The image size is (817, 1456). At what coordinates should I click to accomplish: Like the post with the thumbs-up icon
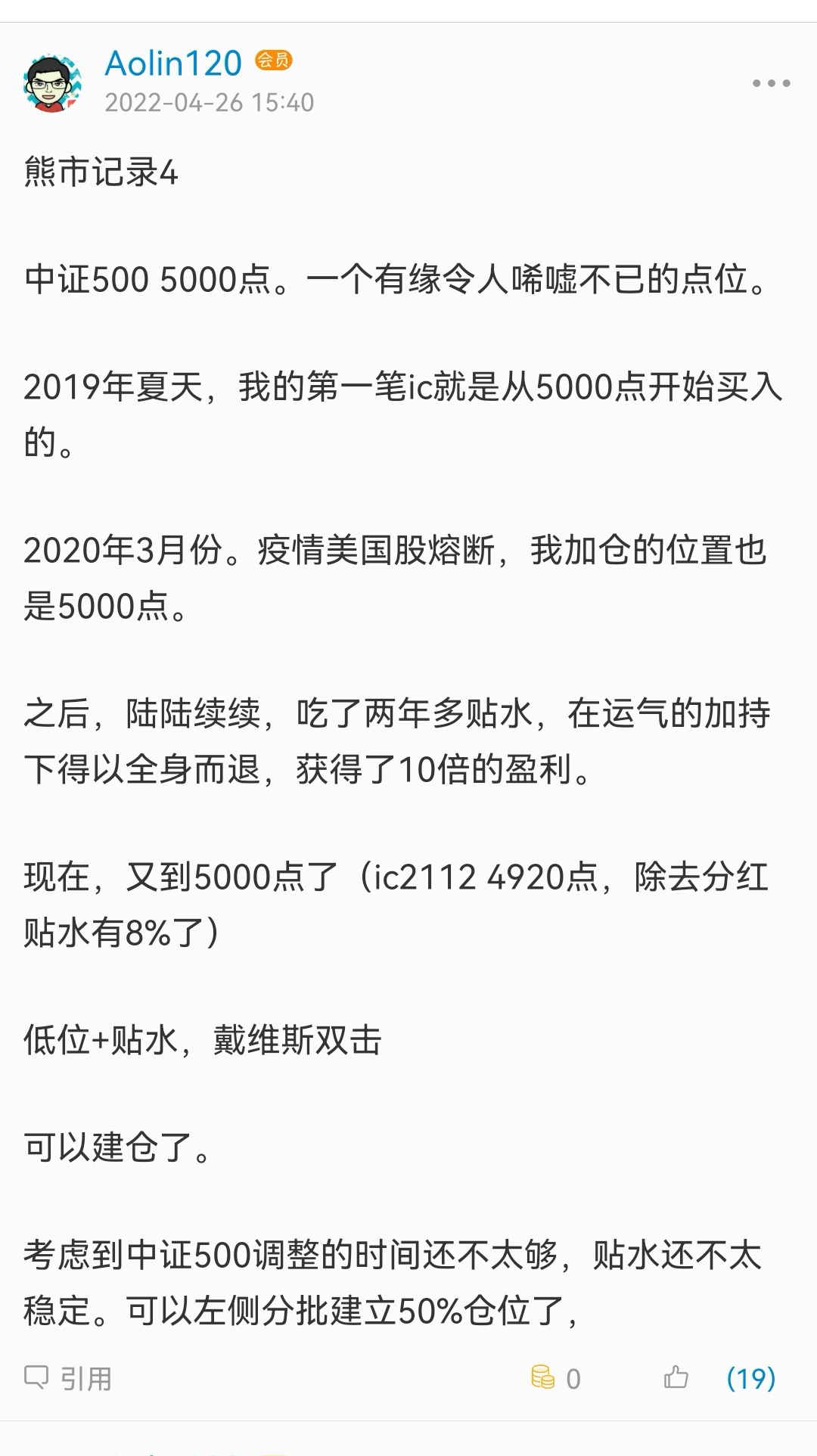coord(676,1377)
